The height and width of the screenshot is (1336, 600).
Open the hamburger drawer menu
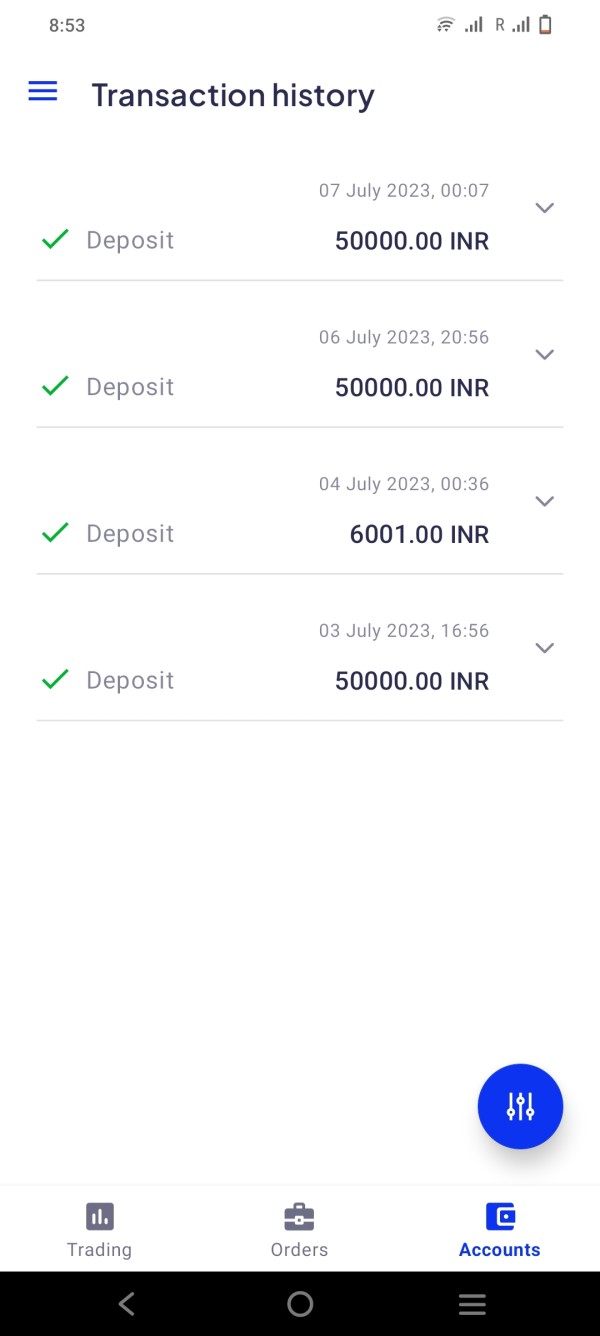[x=43, y=92]
